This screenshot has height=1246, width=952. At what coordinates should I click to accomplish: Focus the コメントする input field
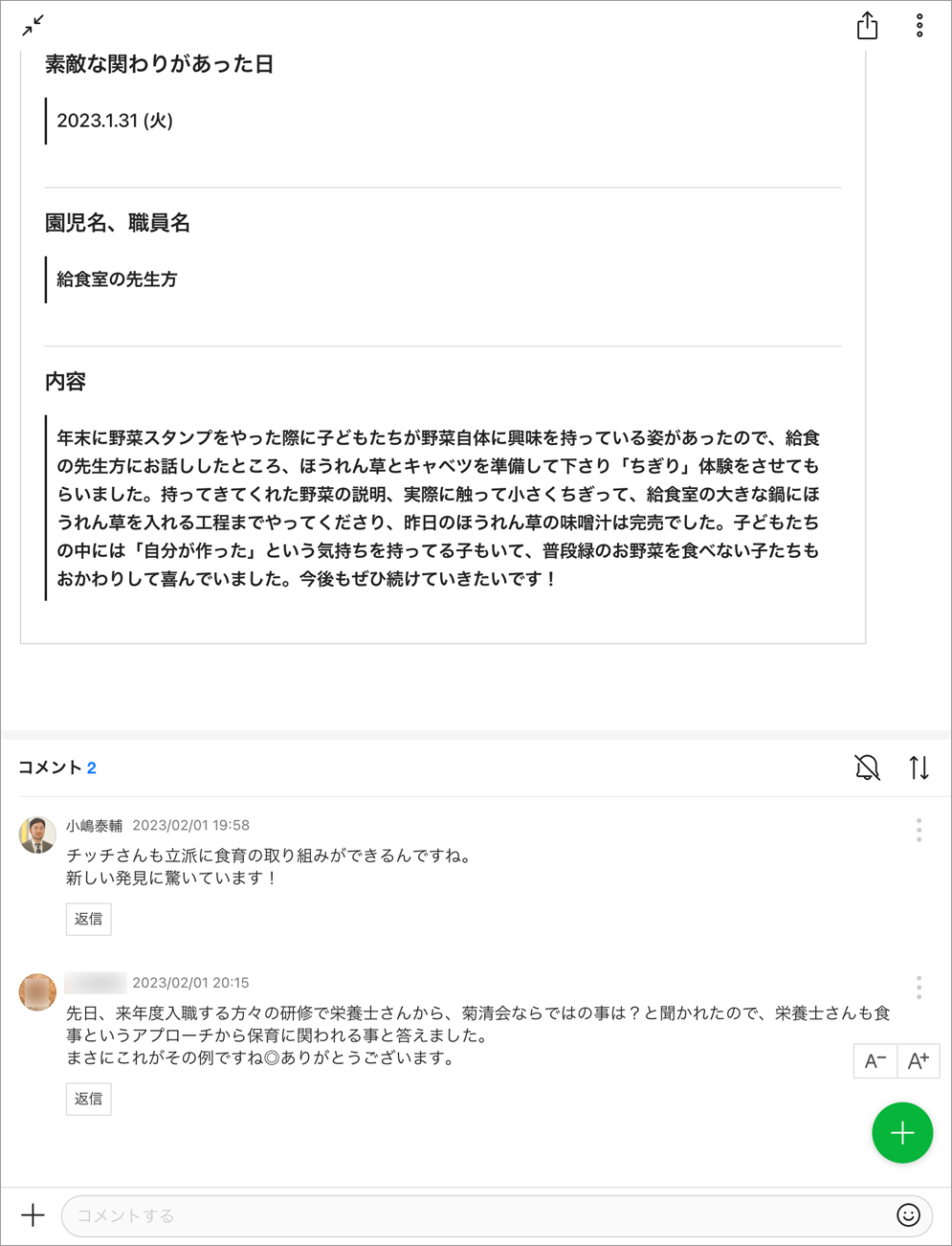[478, 1215]
